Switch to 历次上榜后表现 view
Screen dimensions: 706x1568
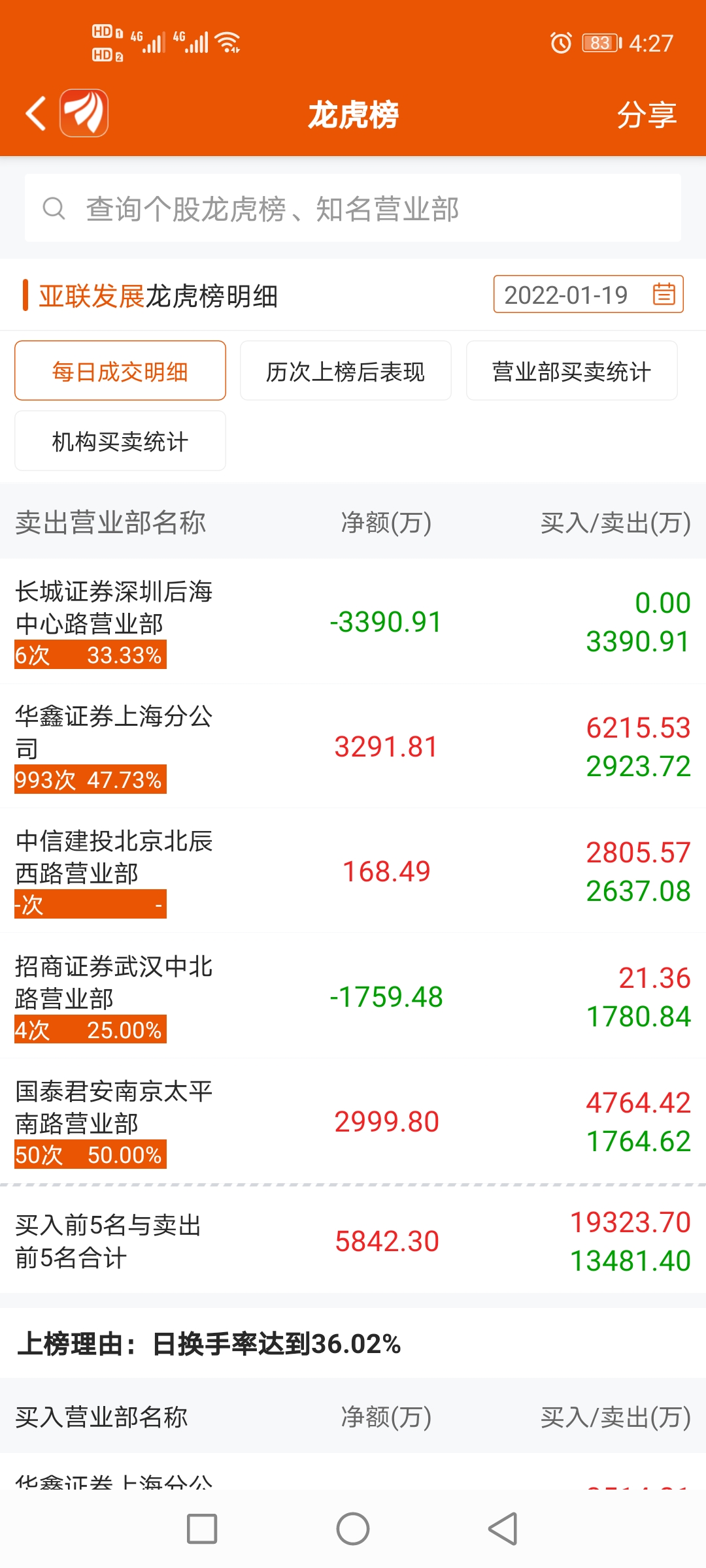[x=345, y=370]
